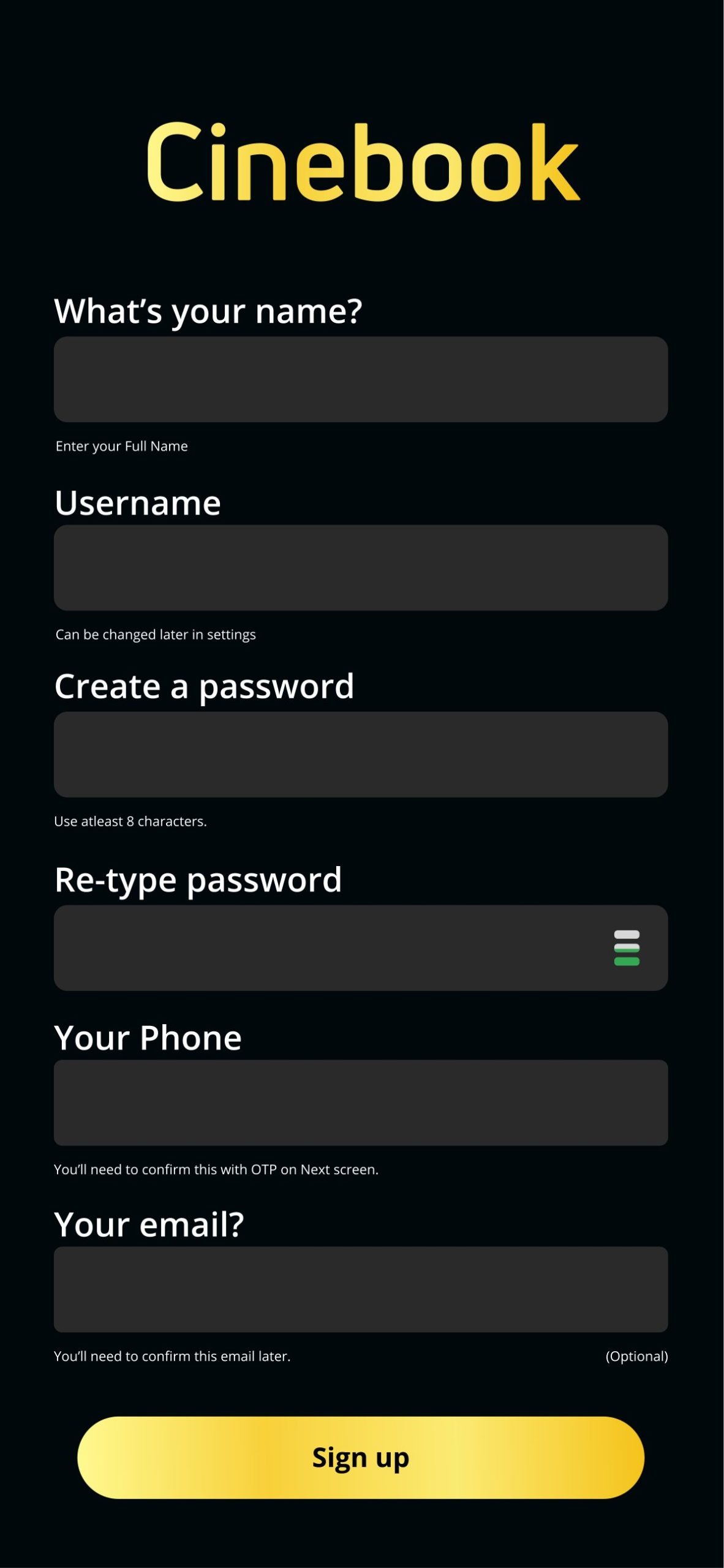Tap the Sign up button

(361, 1458)
